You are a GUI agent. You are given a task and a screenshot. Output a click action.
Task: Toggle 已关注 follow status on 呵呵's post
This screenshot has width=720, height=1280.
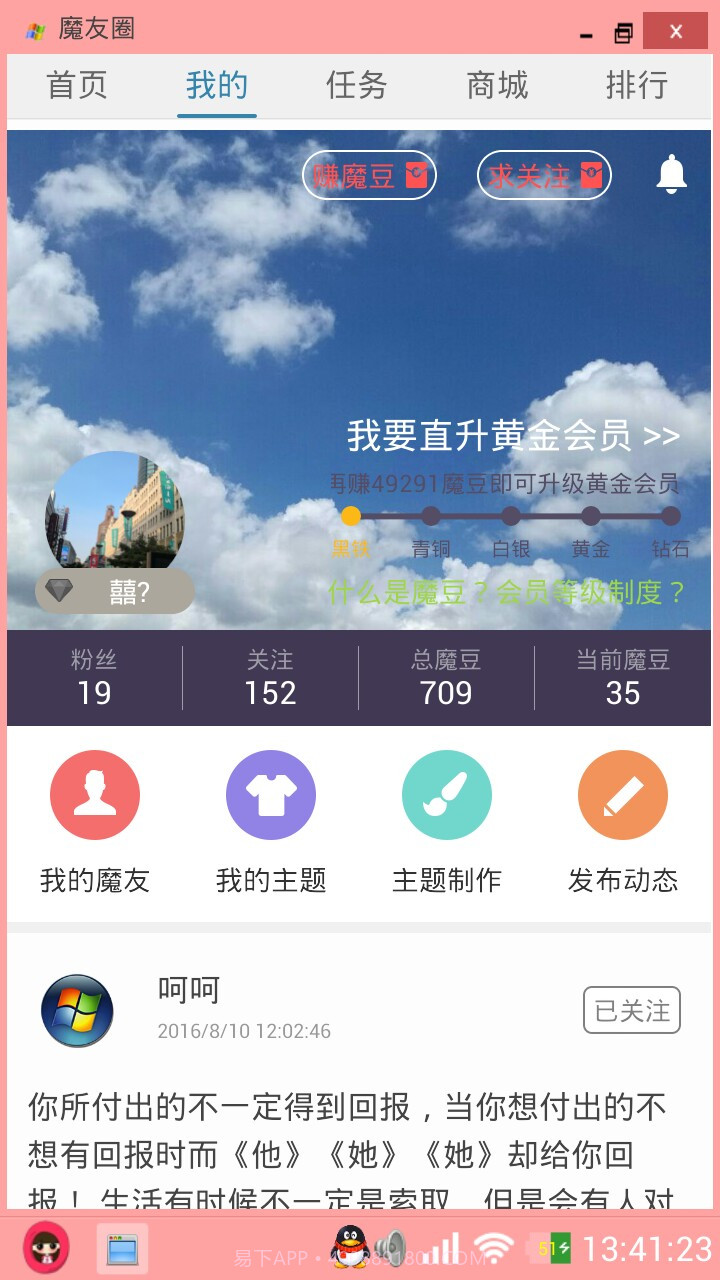click(631, 1010)
